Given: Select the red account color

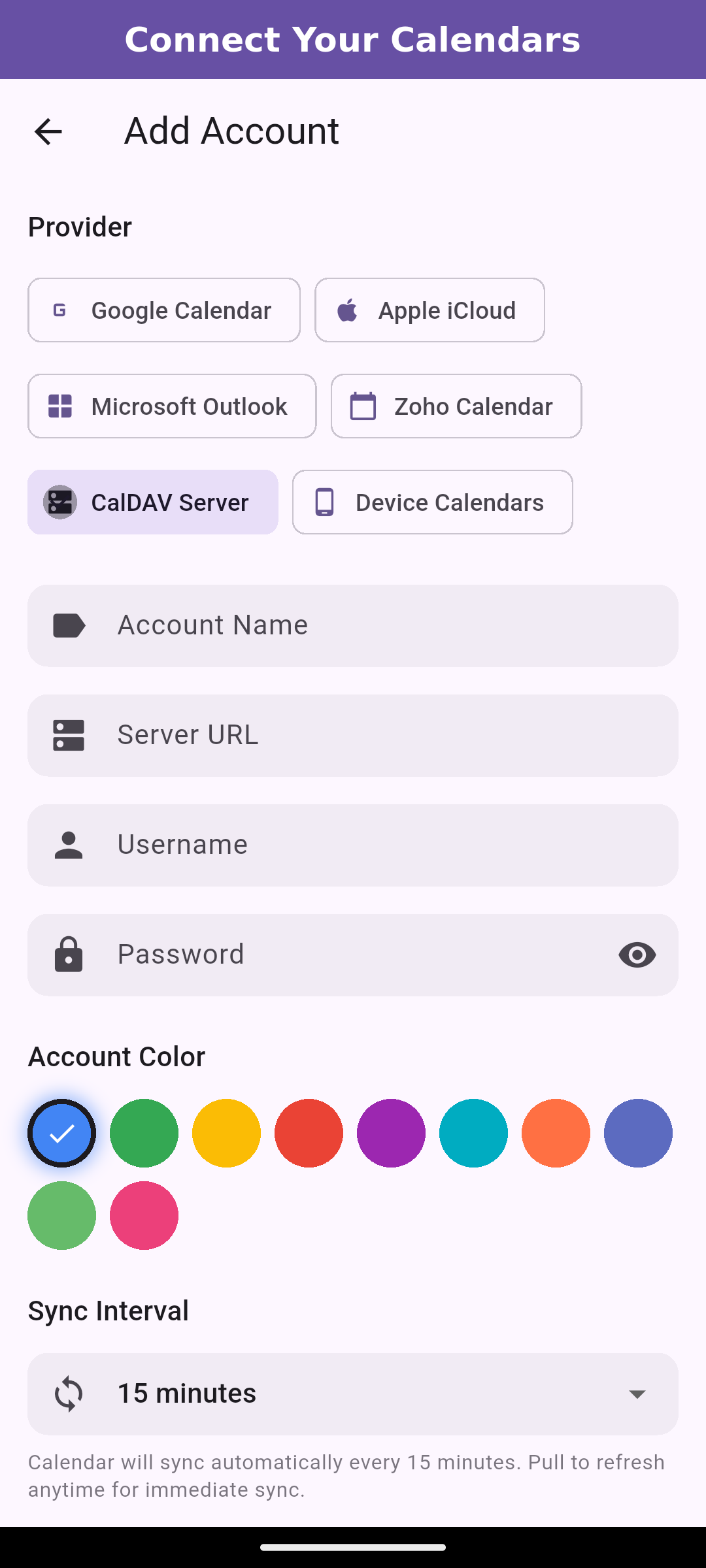Looking at the screenshot, I should (309, 1133).
